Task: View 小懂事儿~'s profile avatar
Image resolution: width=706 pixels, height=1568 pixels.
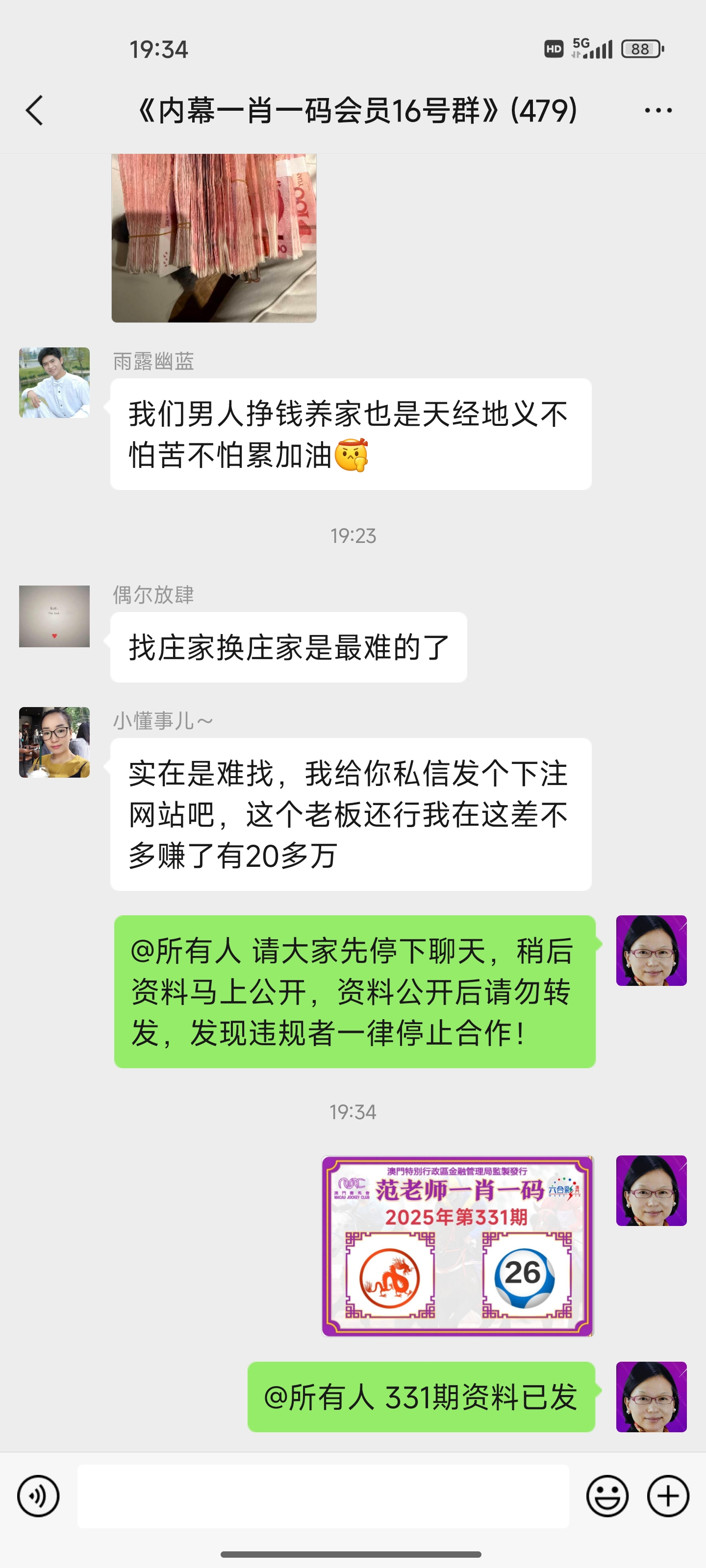Action: [x=54, y=742]
